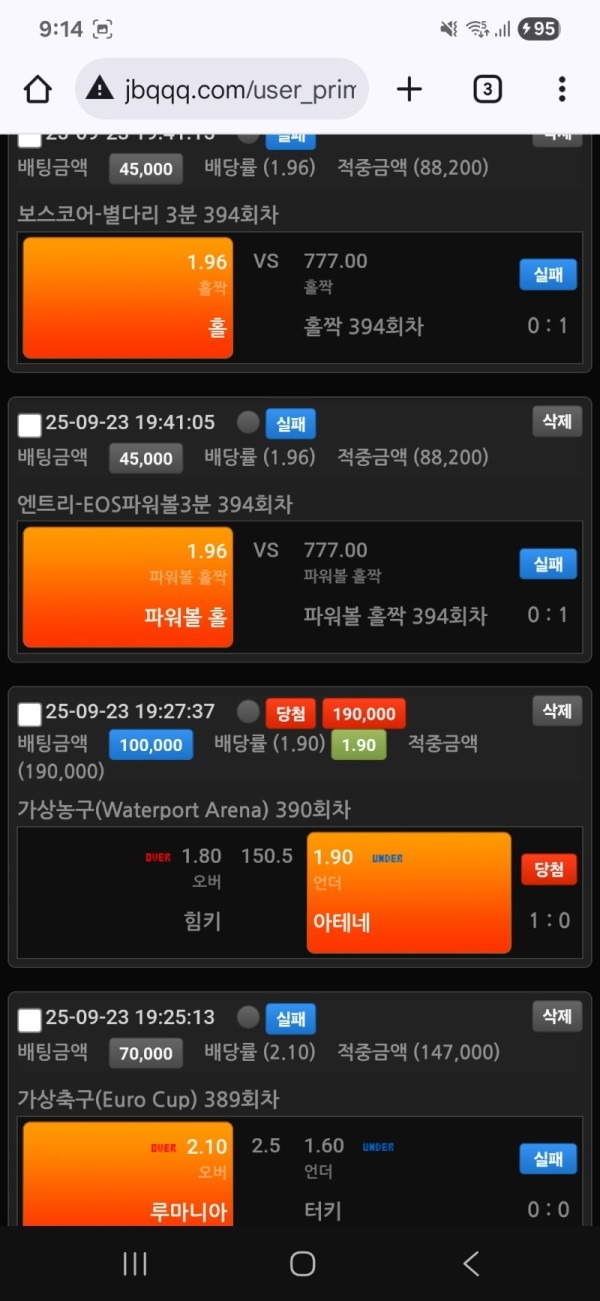Screen dimensions: 600x1301
Task: Open a new browser tab
Action: pos(409,90)
